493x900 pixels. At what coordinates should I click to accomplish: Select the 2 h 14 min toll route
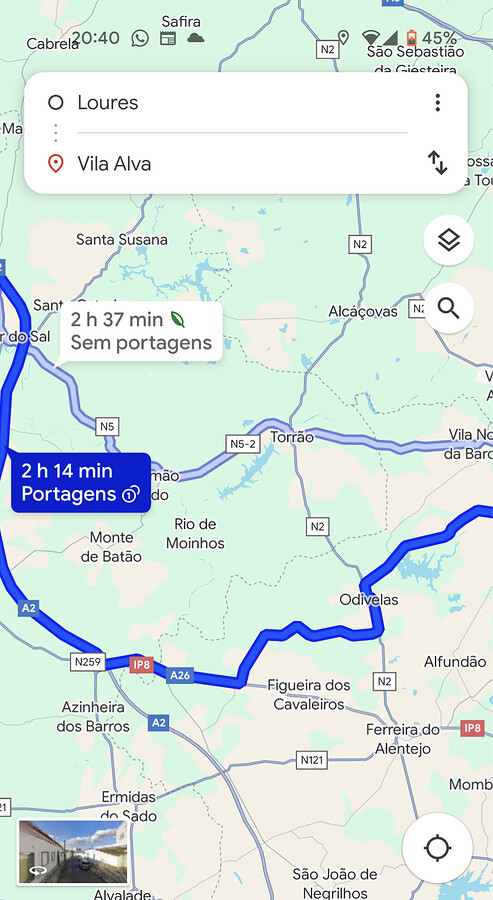(x=79, y=482)
